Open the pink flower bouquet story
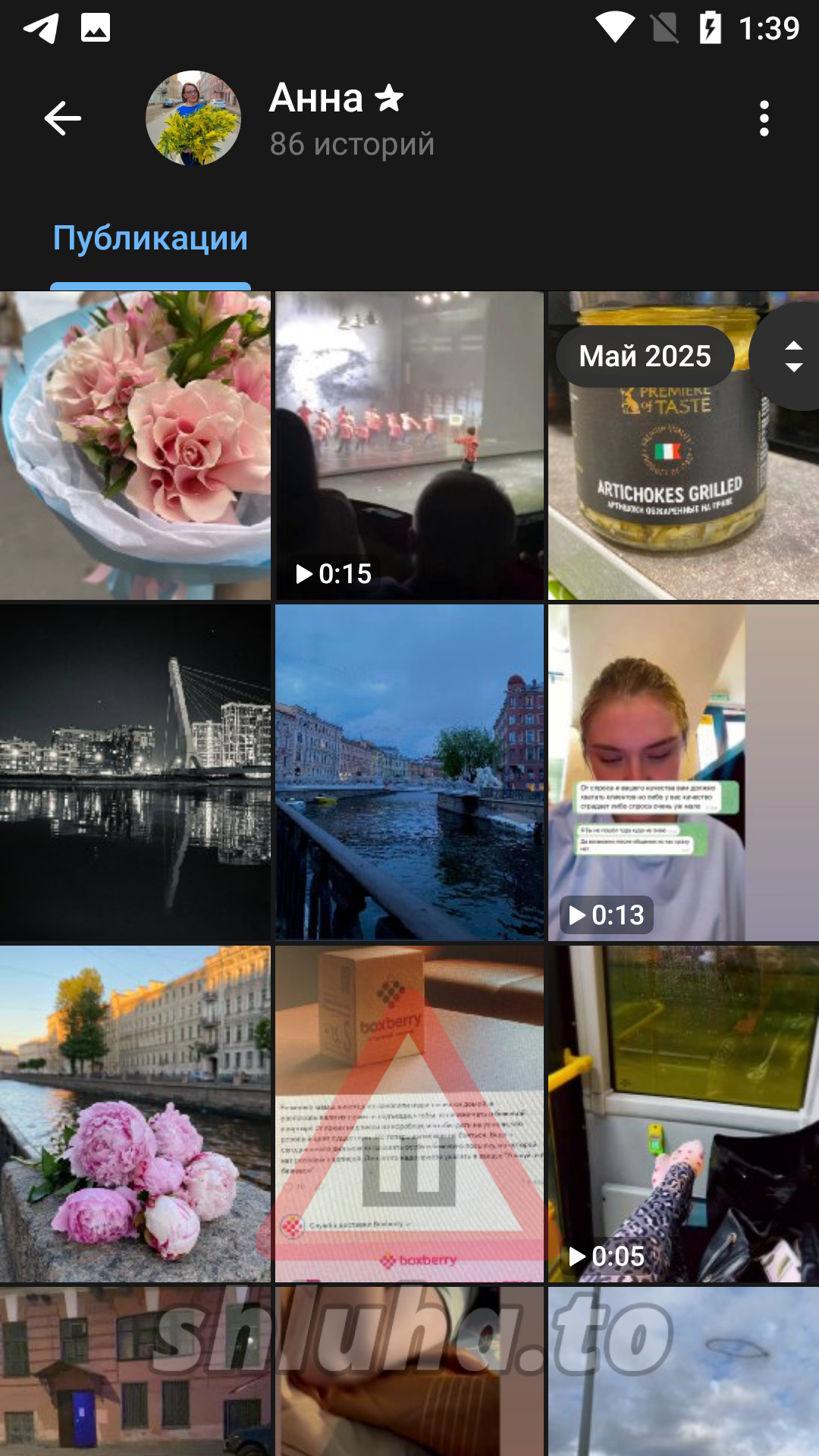Image resolution: width=819 pixels, height=1456 pixels. [135, 445]
